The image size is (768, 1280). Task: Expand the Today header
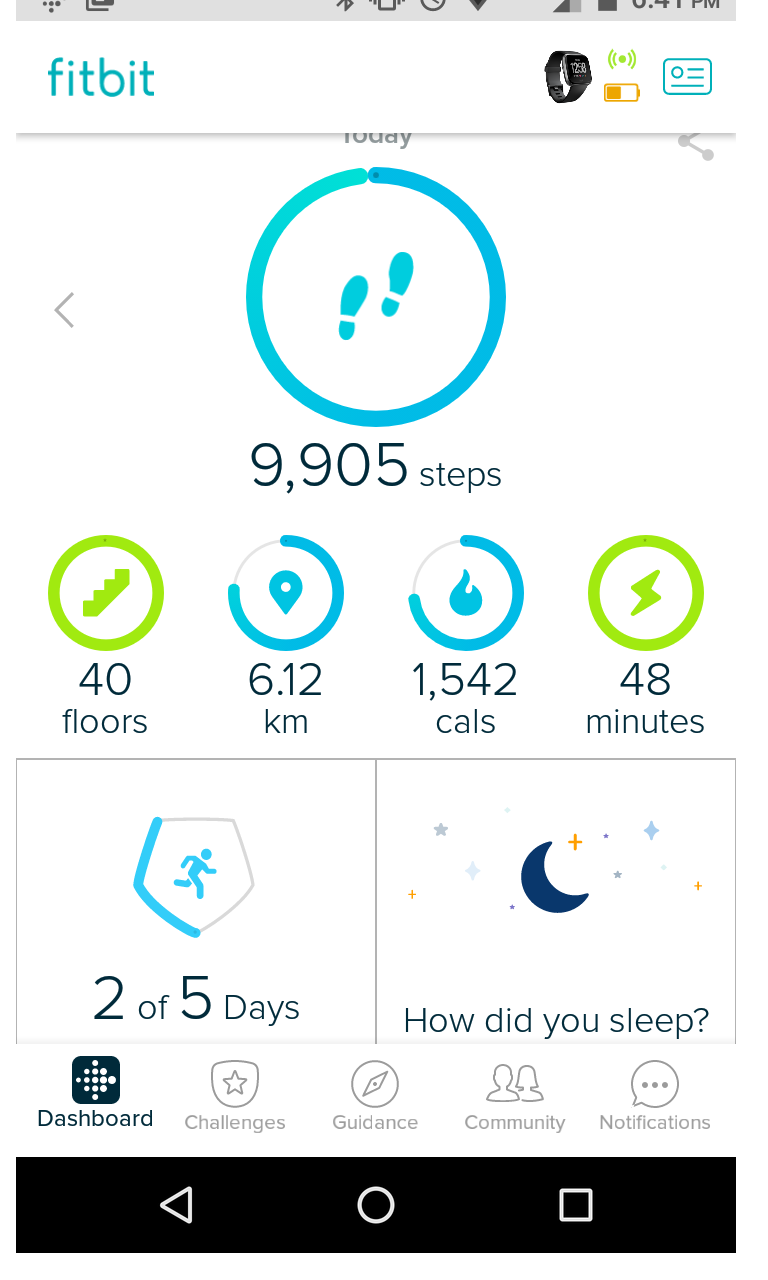coord(376,136)
